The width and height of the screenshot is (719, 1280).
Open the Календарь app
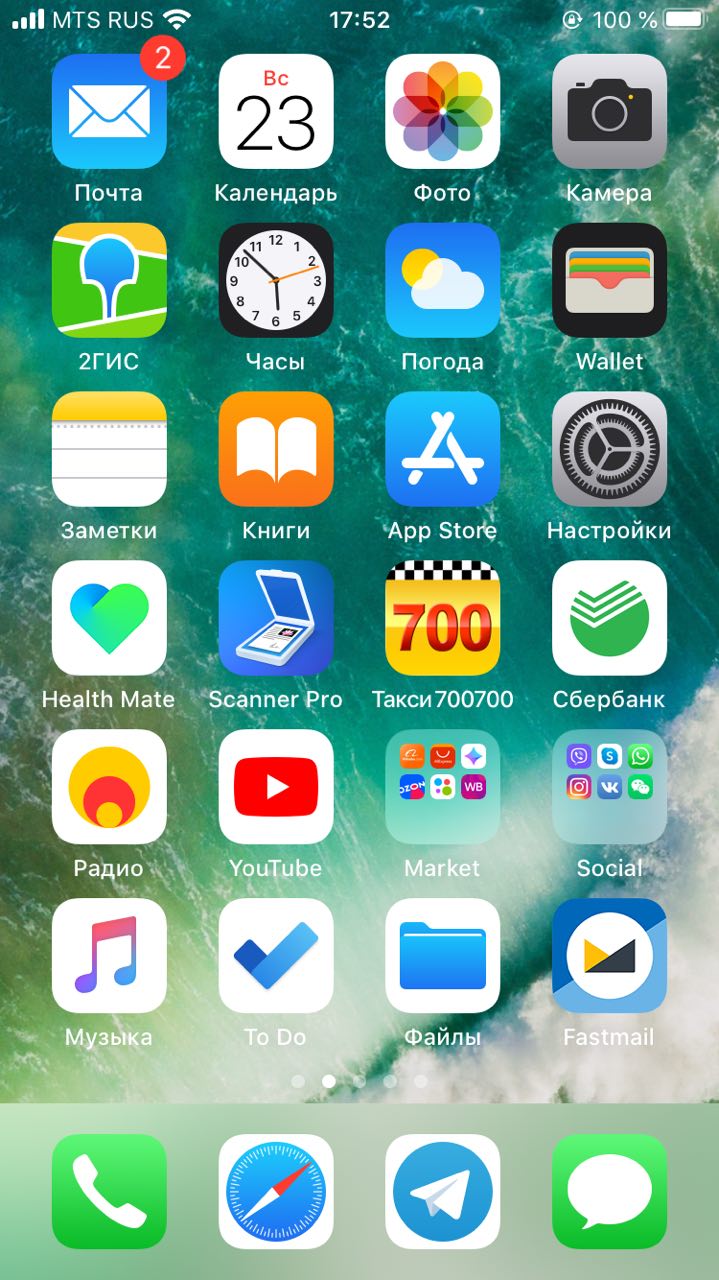coord(276,111)
